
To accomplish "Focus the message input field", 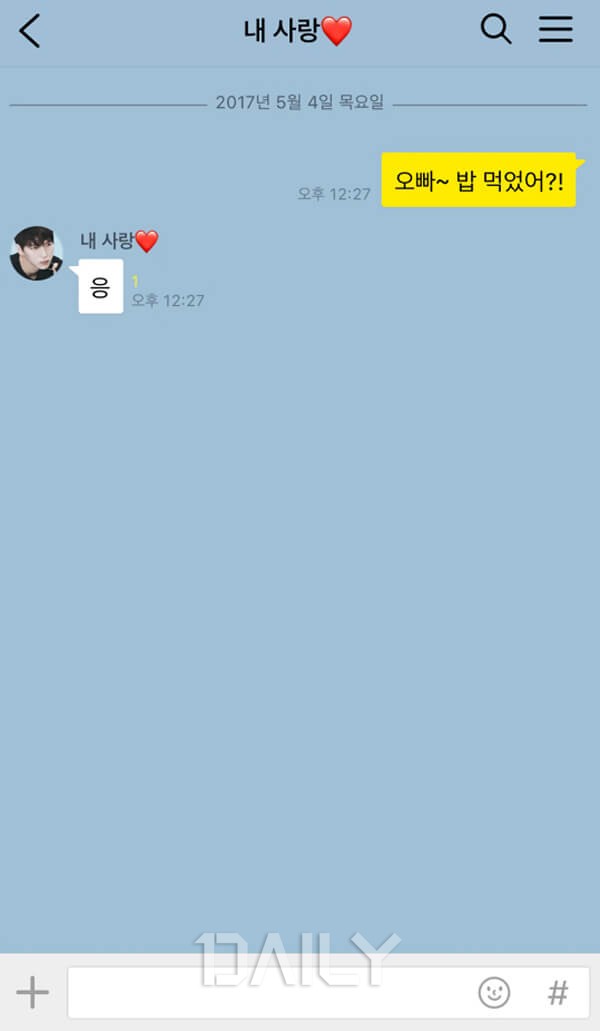I will point(270,992).
